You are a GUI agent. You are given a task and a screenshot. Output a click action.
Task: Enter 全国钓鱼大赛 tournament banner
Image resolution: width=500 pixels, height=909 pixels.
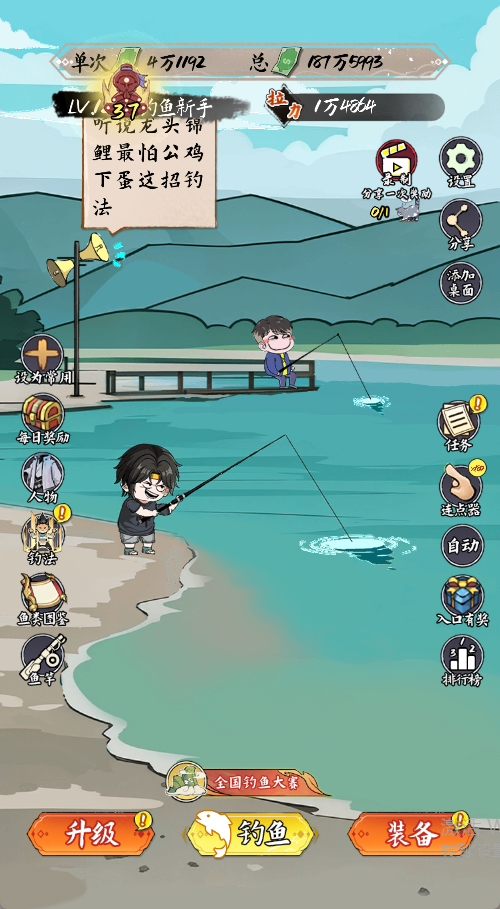[247, 781]
